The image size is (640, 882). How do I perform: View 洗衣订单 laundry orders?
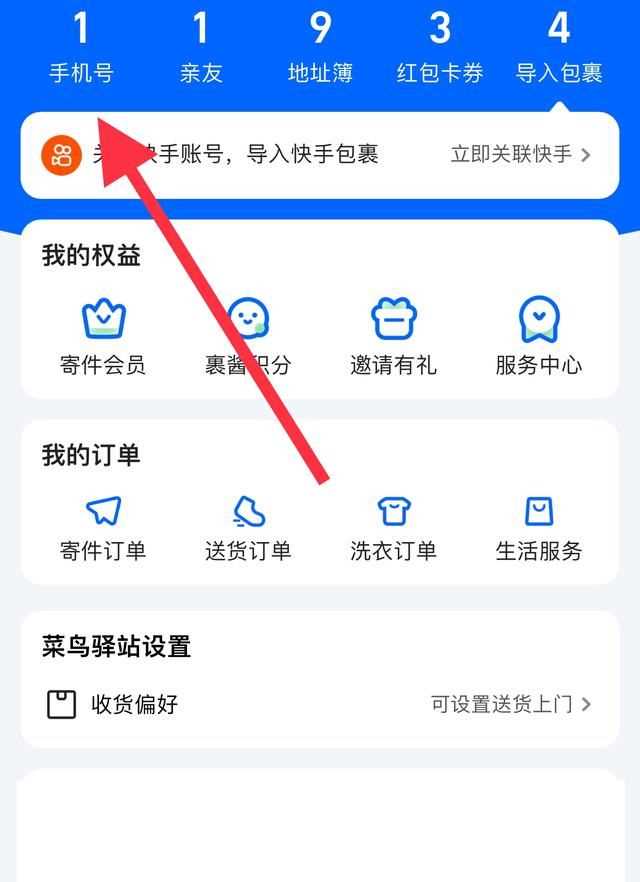coord(393,527)
